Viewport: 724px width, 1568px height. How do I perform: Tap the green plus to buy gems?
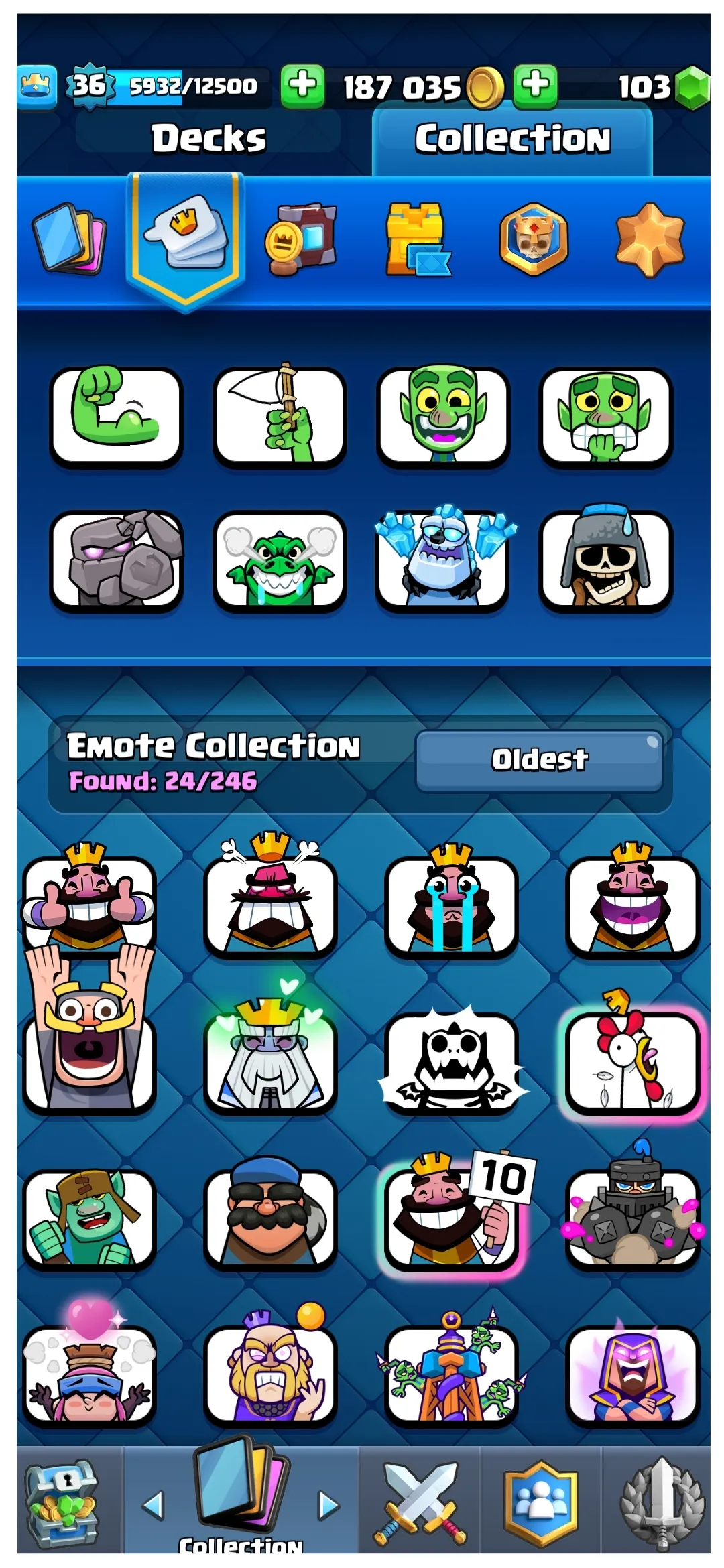tap(536, 87)
